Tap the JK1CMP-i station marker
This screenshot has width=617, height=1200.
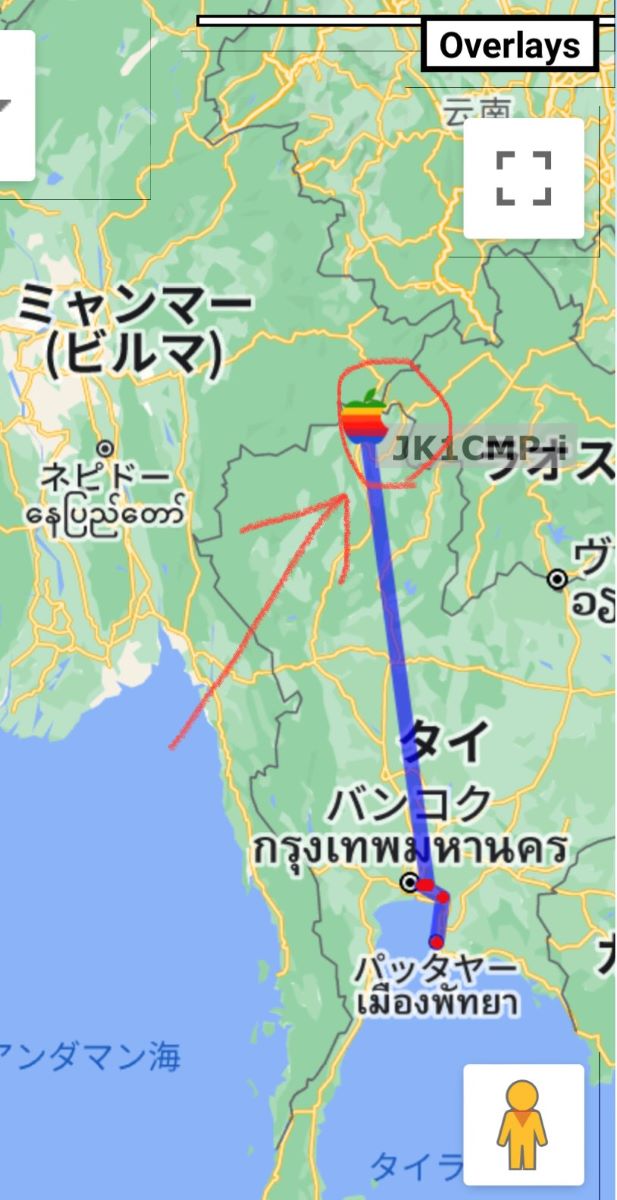[366, 416]
